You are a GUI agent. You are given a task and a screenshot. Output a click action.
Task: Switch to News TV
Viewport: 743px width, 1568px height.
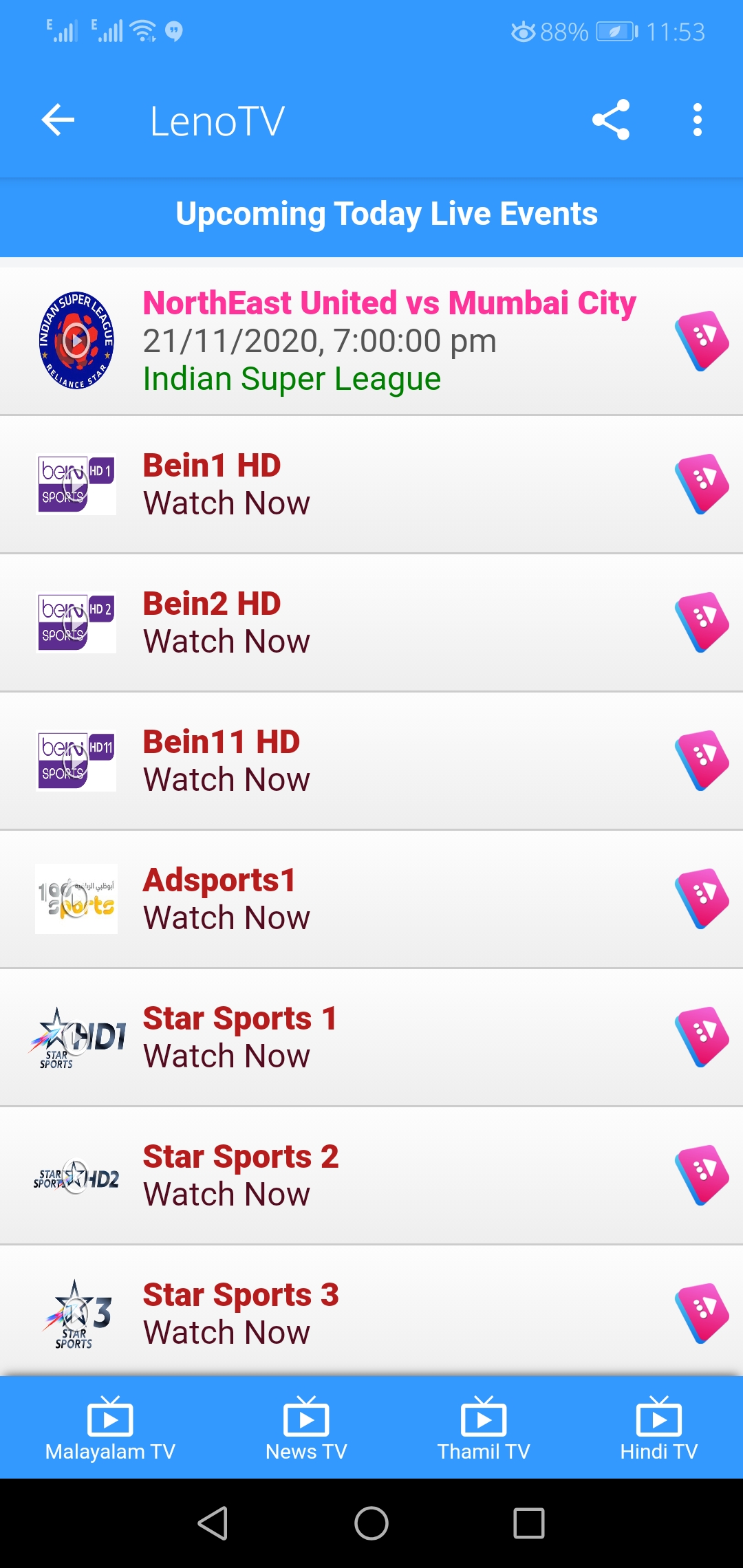tap(306, 1429)
